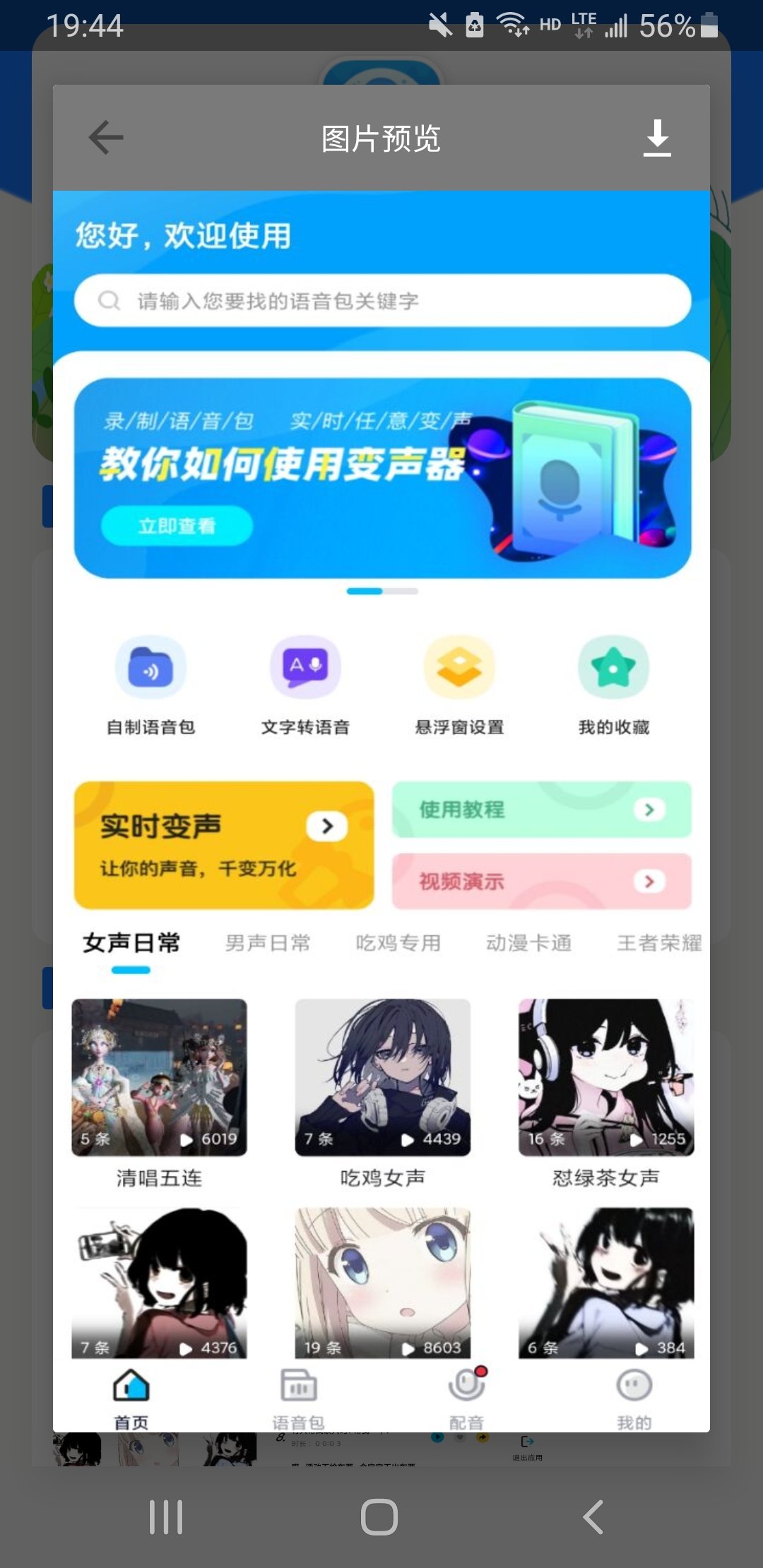Image resolution: width=763 pixels, height=1568 pixels.
Task: Tap the download icon in the top bar
Action: [x=658, y=138]
